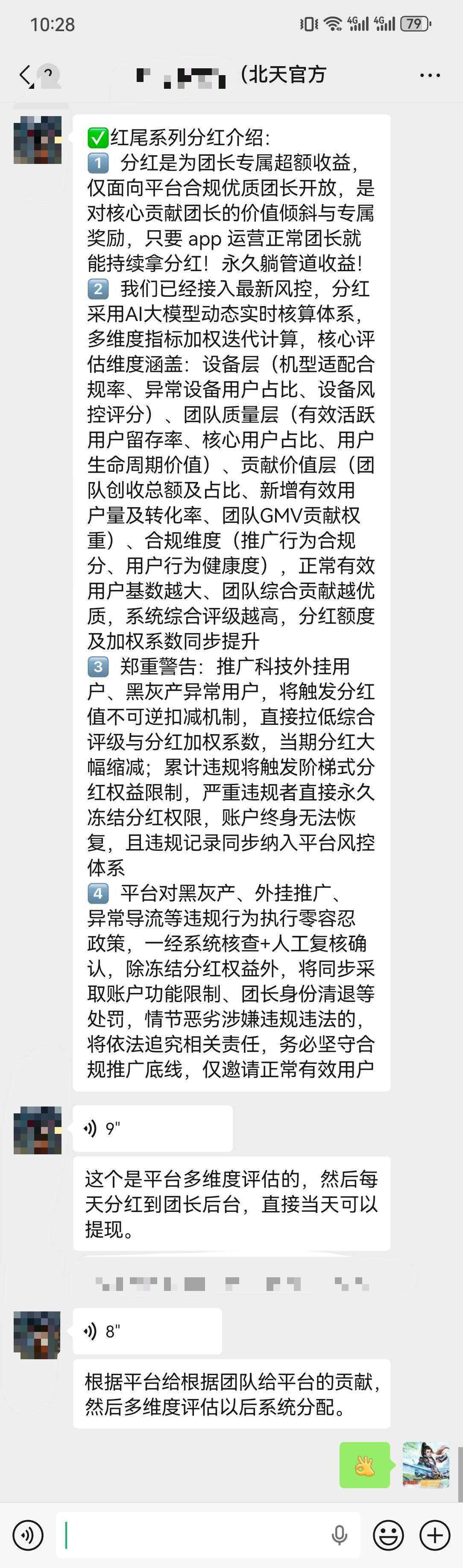Image resolution: width=463 pixels, height=1568 pixels.
Task: Focus the message text field
Action: [195, 1535]
